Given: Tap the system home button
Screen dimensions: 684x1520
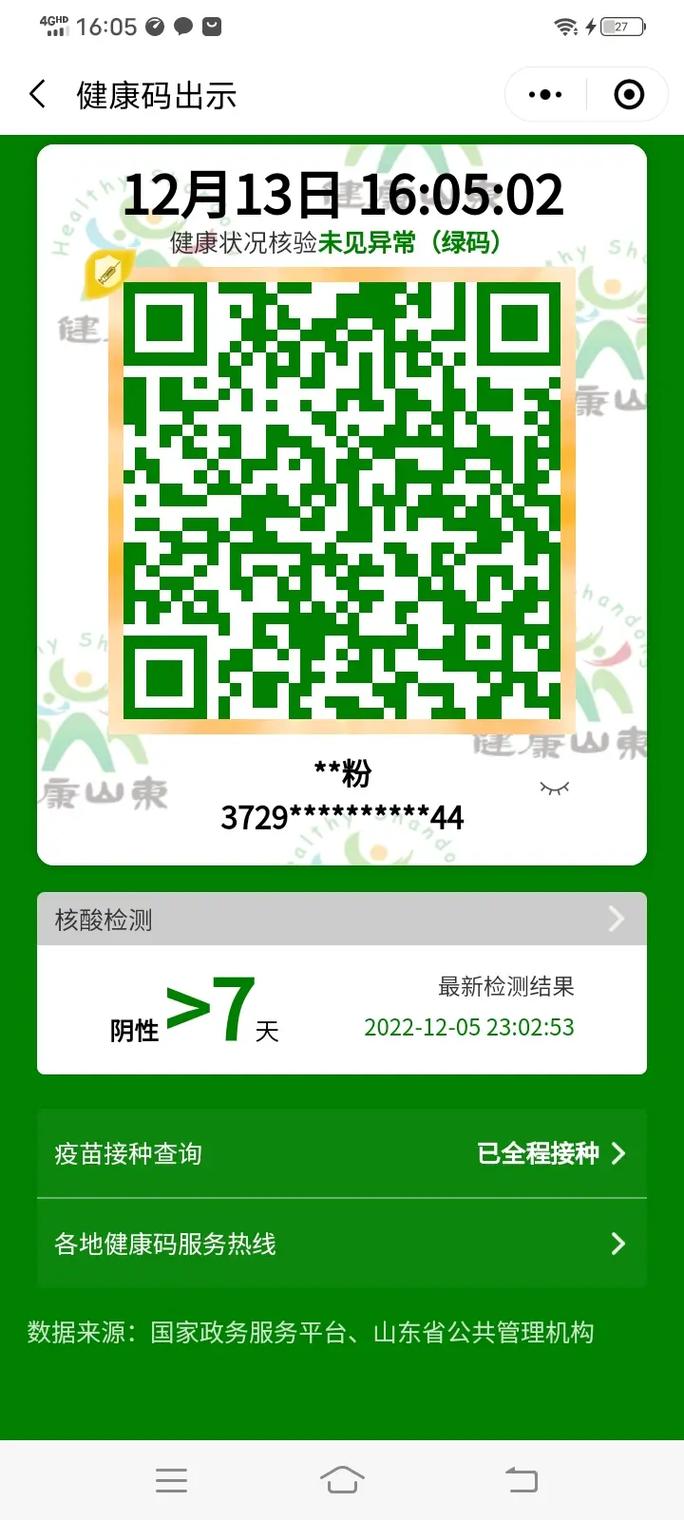Looking at the screenshot, I should click(341, 1480).
